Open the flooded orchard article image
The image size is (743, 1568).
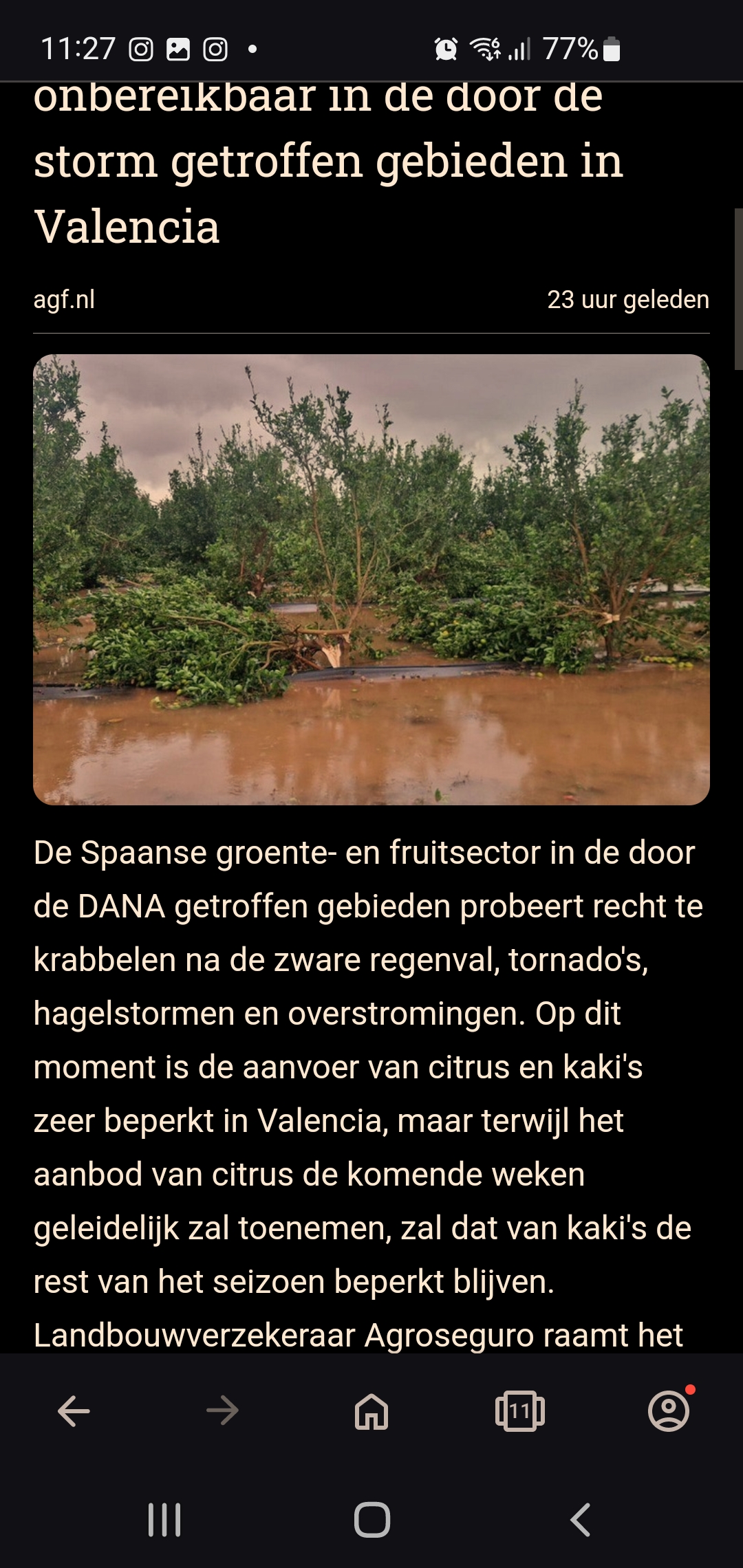click(x=371, y=580)
